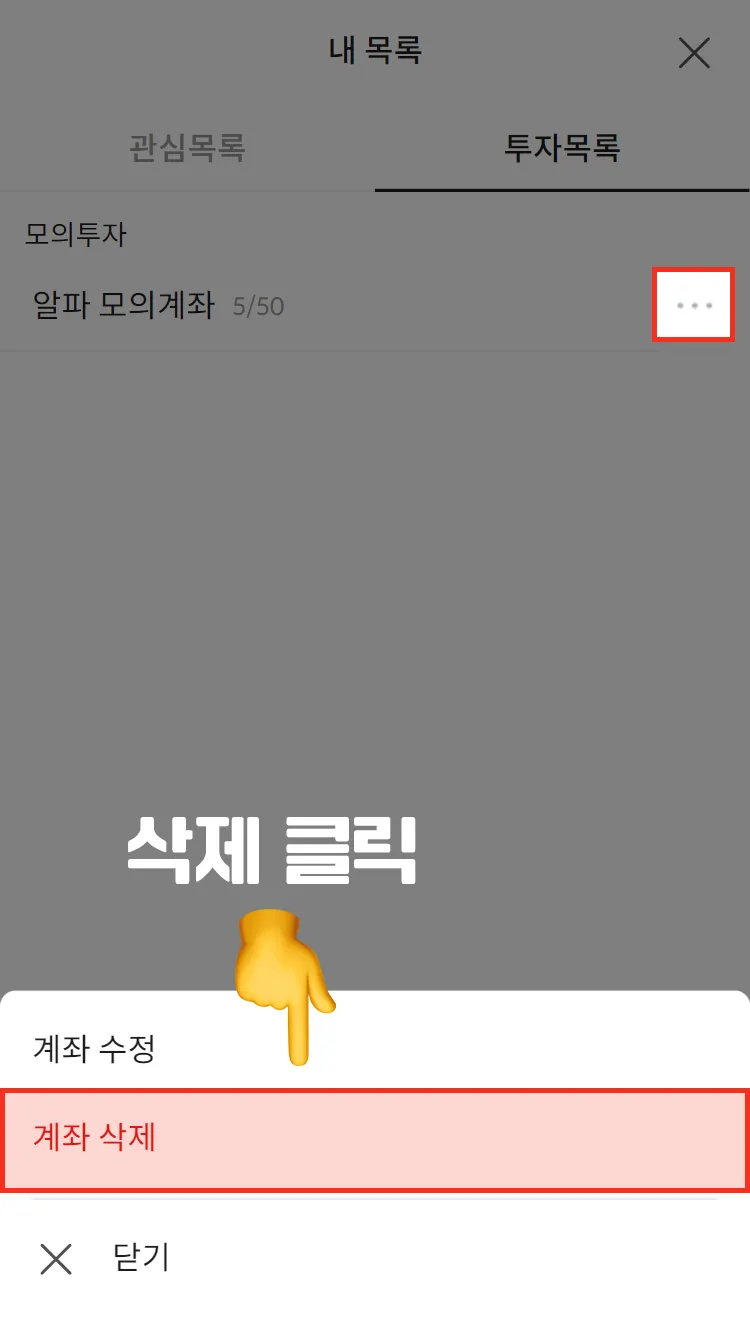Viewport: 750px width, 1334px height.
Task: Switch to the 관심목록 tab
Action: click(187, 149)
